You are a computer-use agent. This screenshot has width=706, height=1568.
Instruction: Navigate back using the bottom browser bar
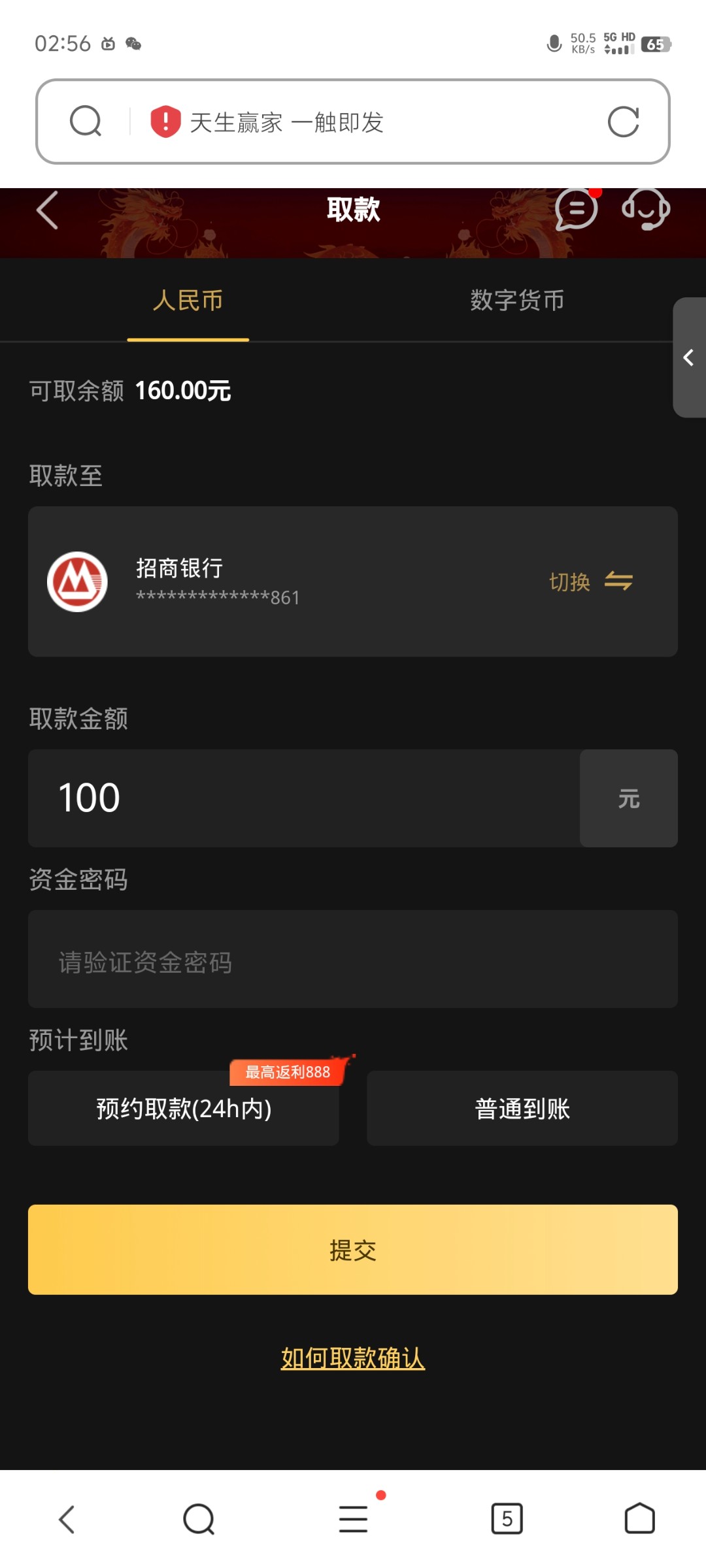[x=67, y=1518]
